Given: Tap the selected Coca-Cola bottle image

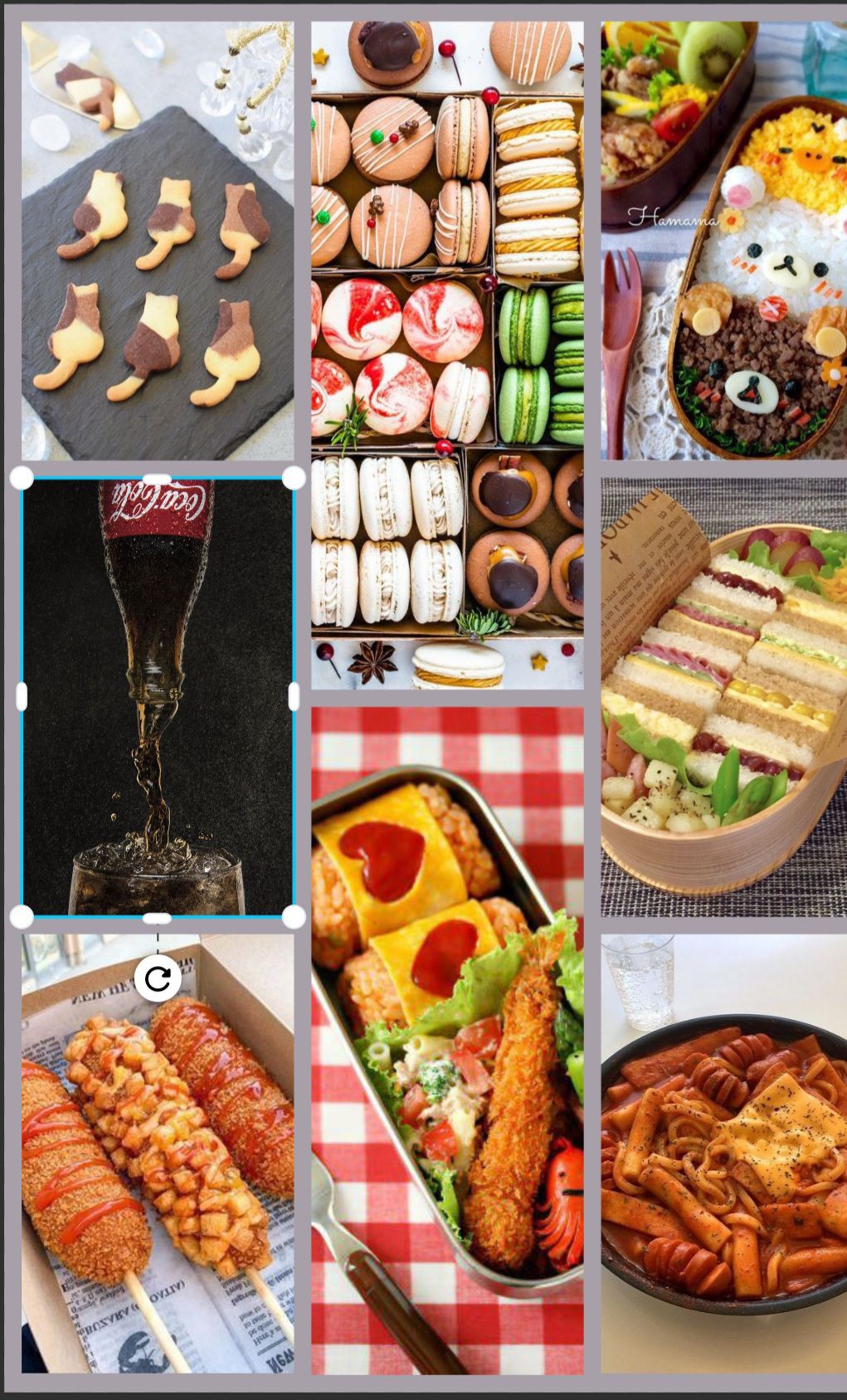Looking at the screenshot, I should point(158,697).
